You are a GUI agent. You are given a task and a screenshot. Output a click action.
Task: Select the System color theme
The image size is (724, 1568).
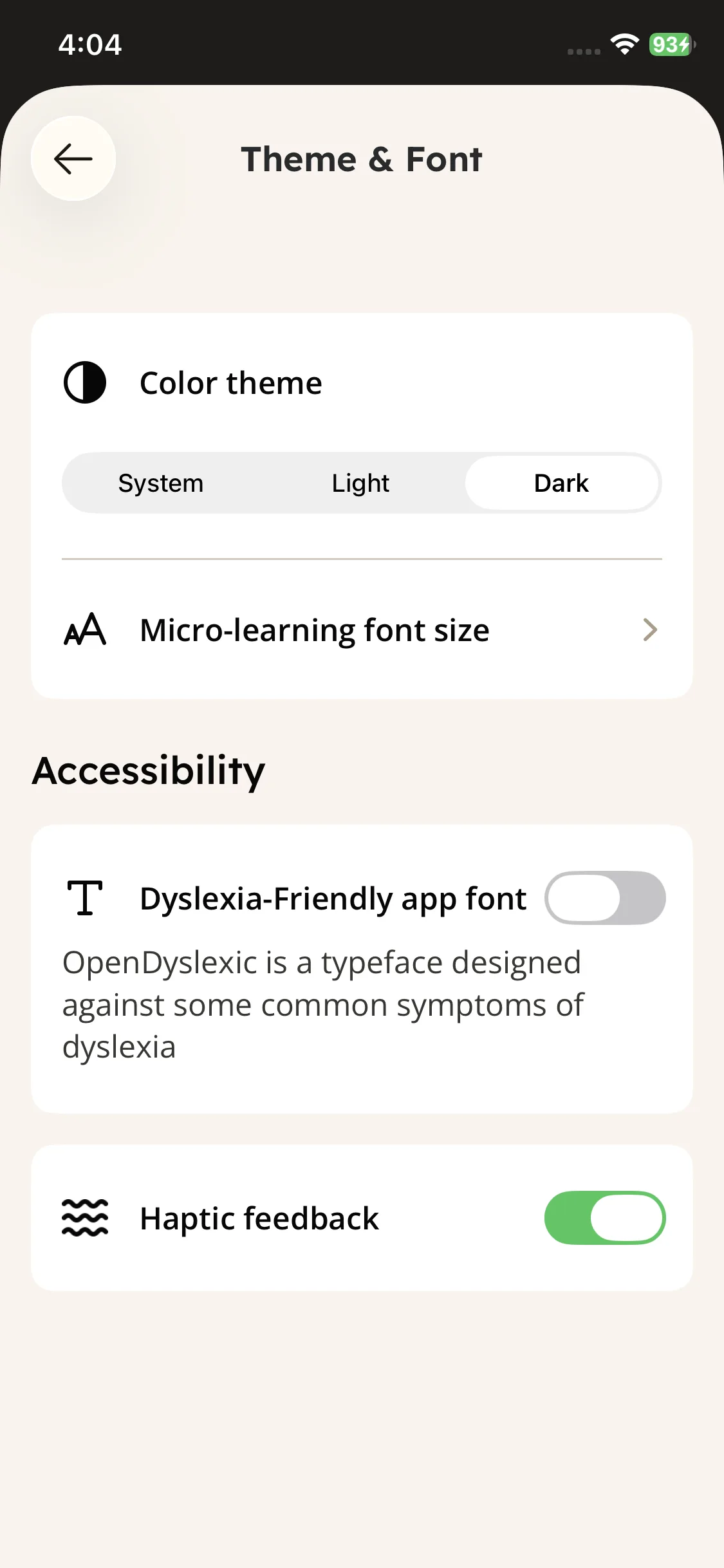[x=161, y=483]
